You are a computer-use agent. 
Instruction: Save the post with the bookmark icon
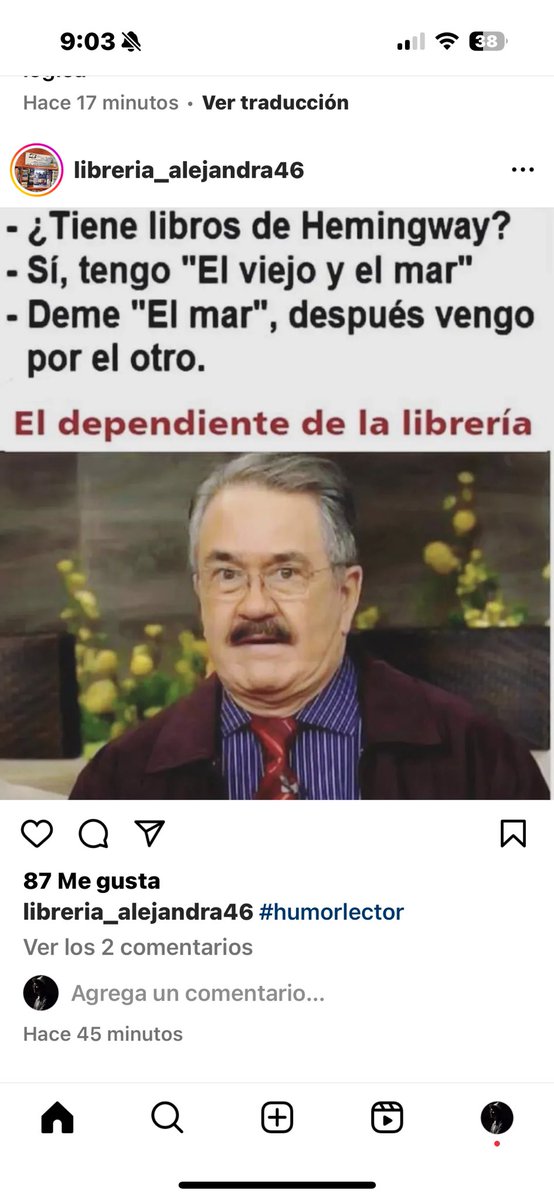coord(513,833)
